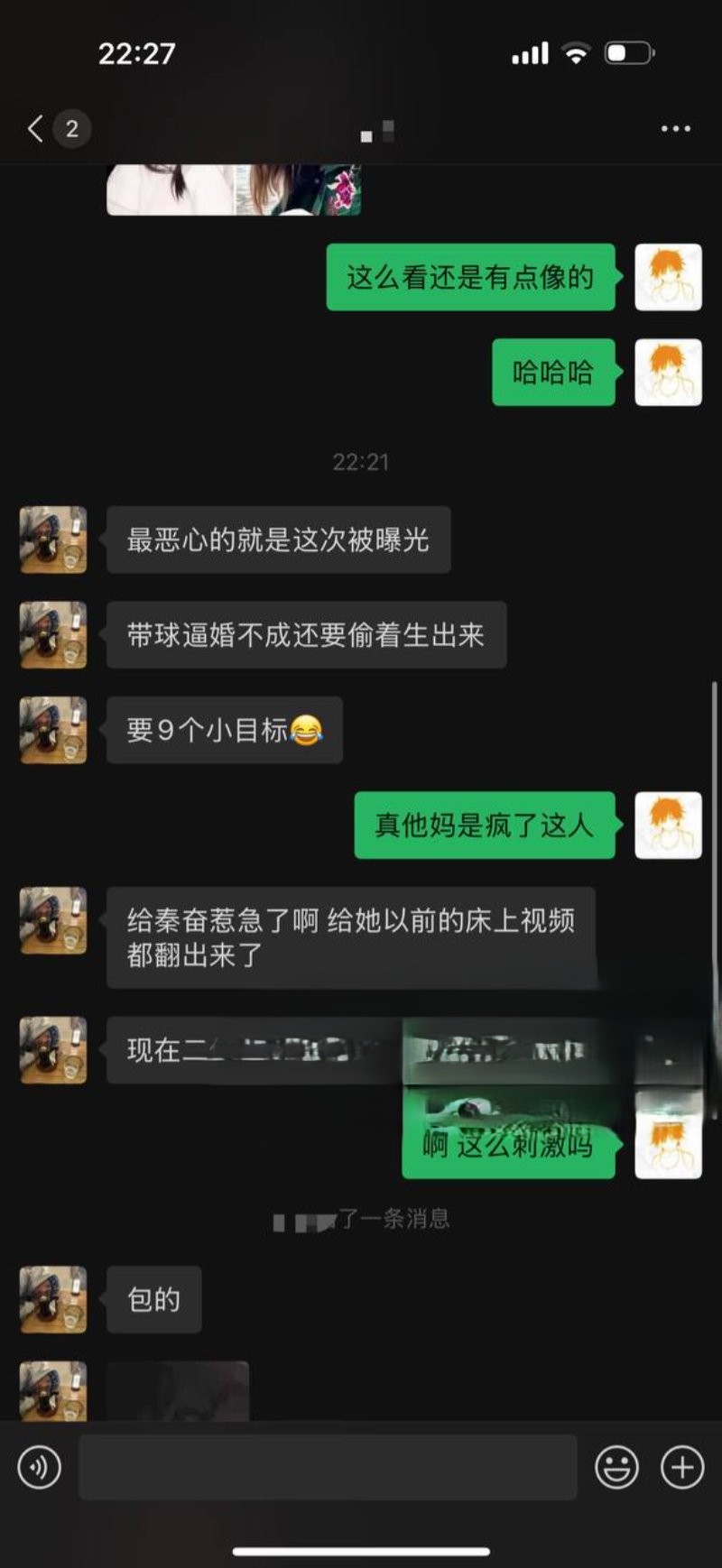Focus the message text field
Image resolution: width=722 pixels, height=1568 pixels.
coord(327,1467)
